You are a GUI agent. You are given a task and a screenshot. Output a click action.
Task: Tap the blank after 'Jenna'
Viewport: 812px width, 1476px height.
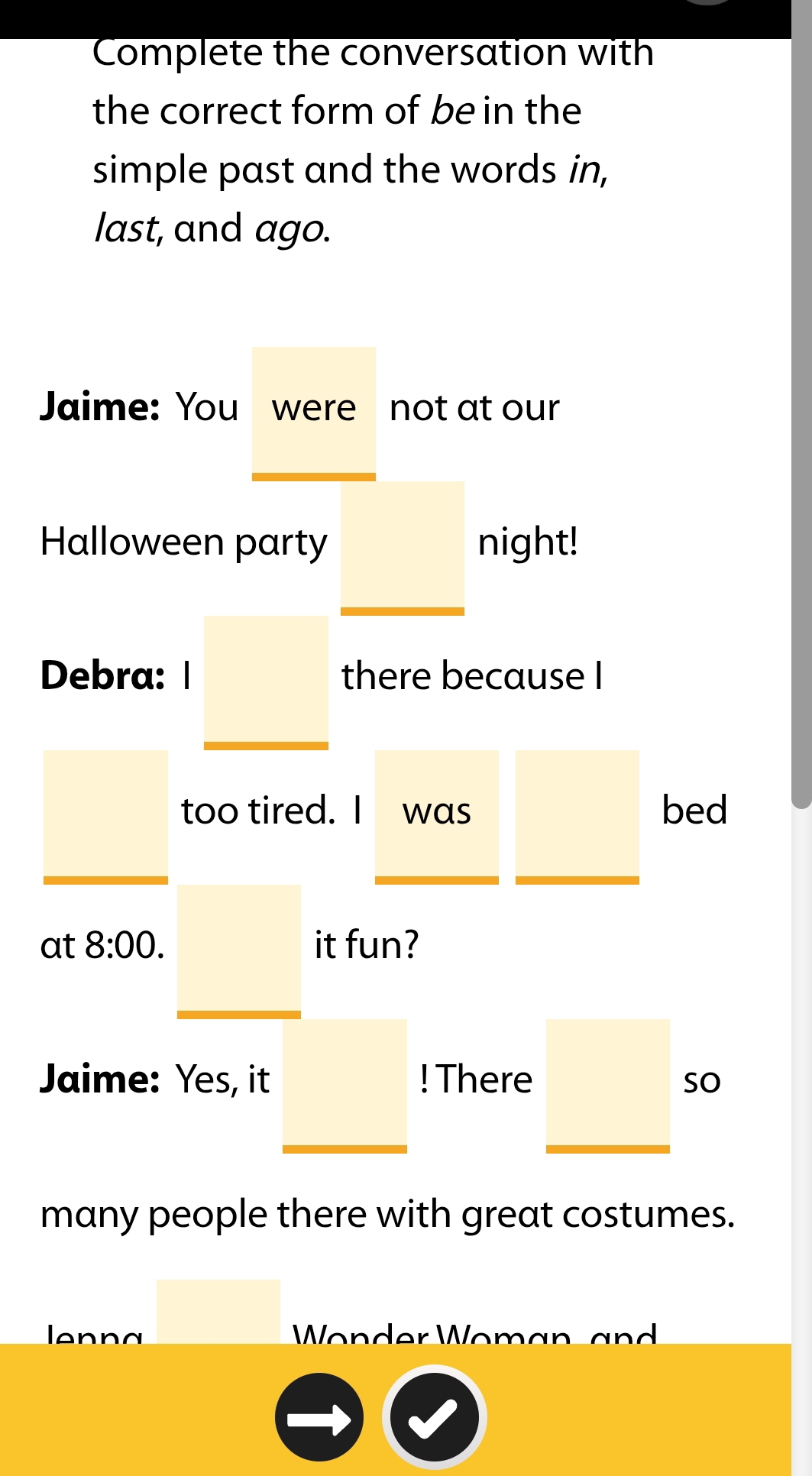coord(218,1313)
